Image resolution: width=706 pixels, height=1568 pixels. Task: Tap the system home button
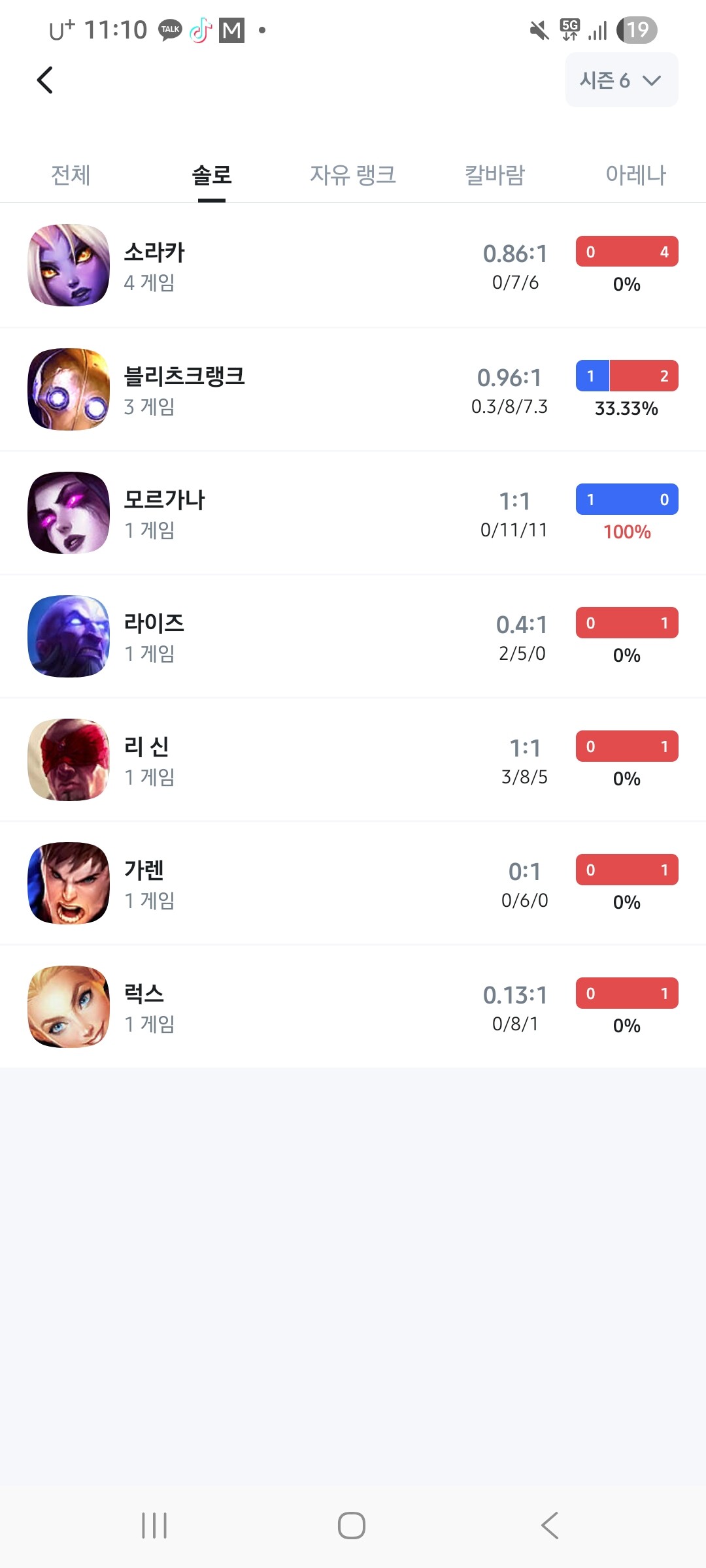[x=352, y=1526]
